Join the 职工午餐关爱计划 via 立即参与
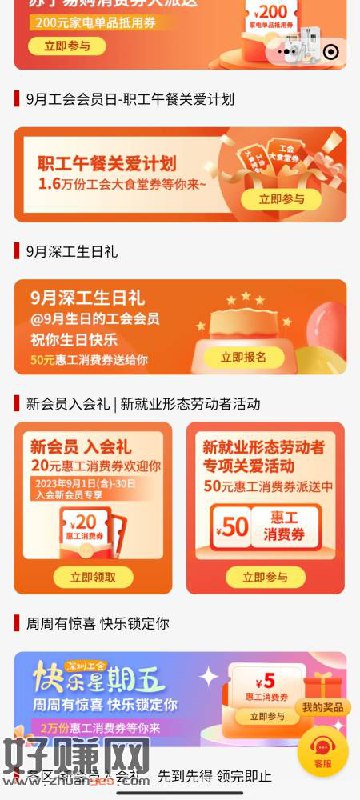 tap(281, 199)
